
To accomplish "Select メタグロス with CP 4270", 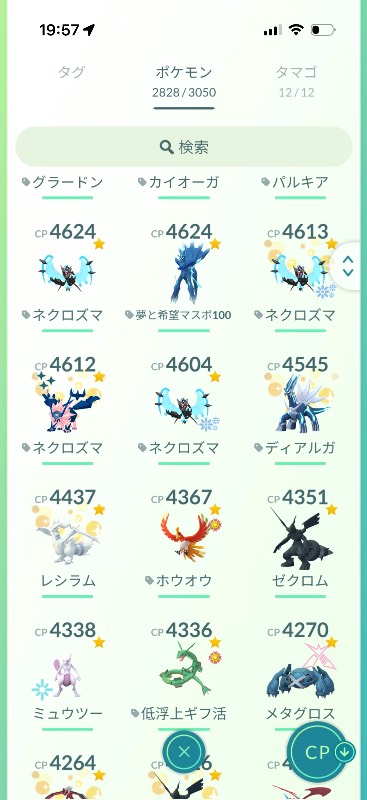I will [300, 673].
